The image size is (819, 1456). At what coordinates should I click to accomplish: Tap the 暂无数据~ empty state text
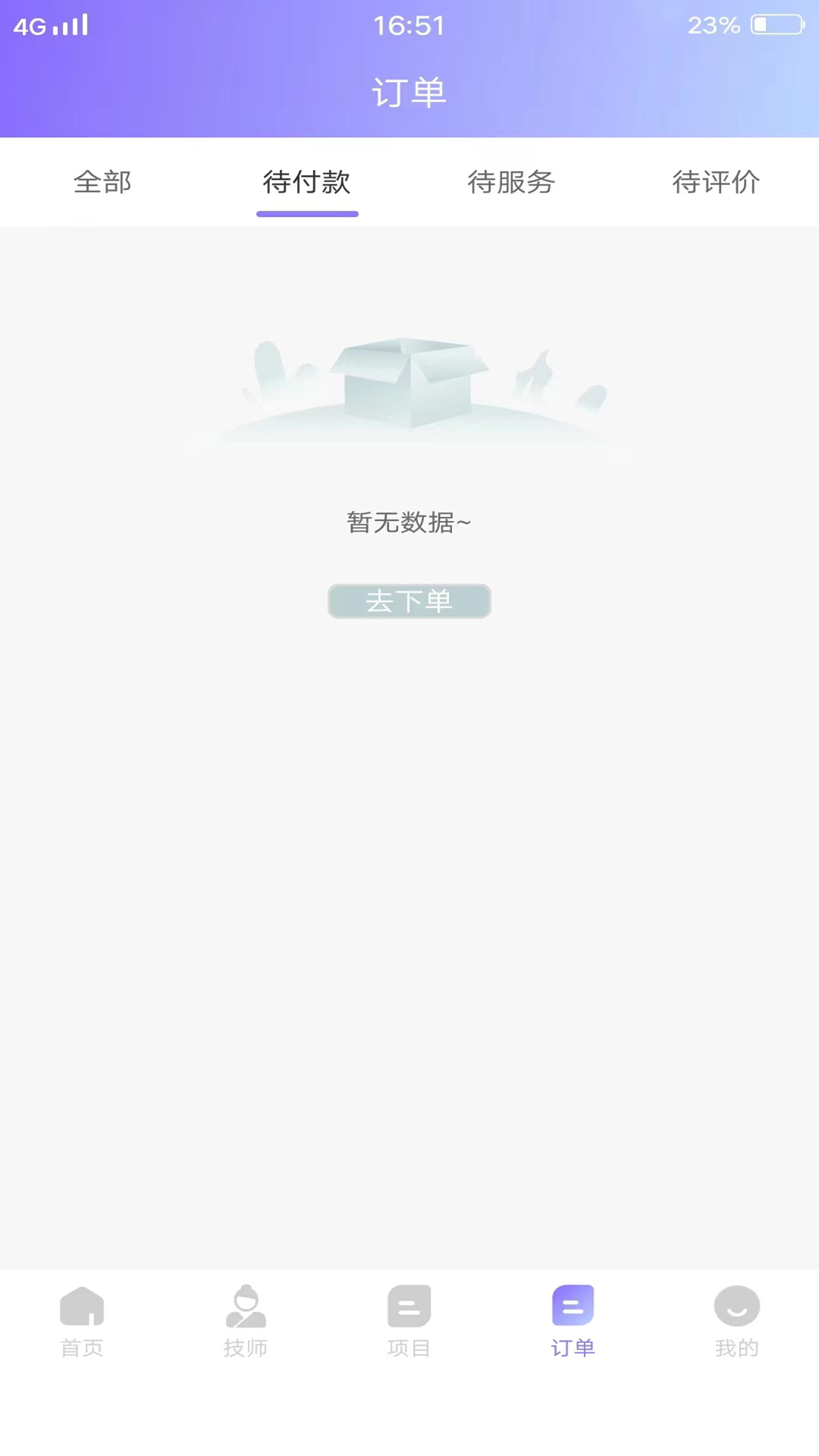click(409, 522)
